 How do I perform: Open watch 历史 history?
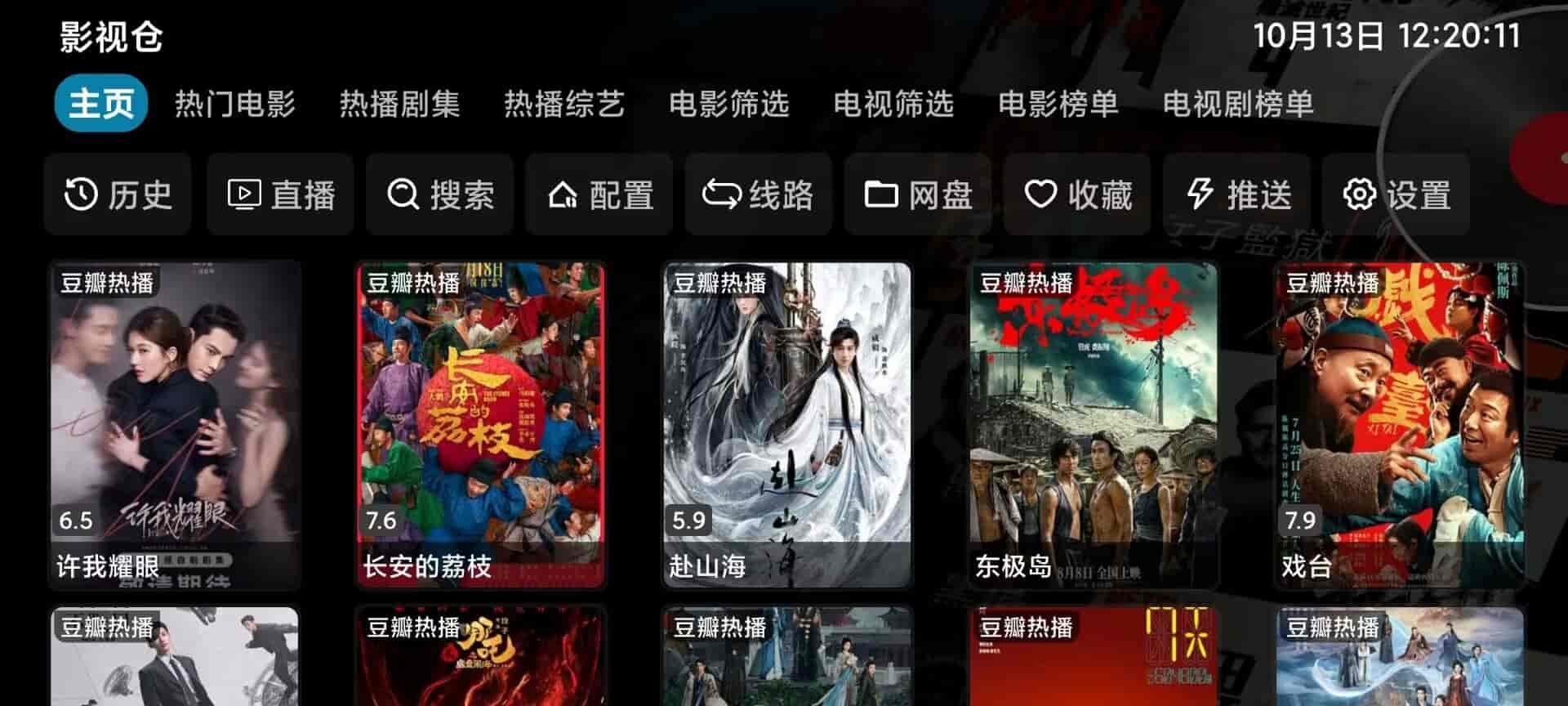click(118, 194)
